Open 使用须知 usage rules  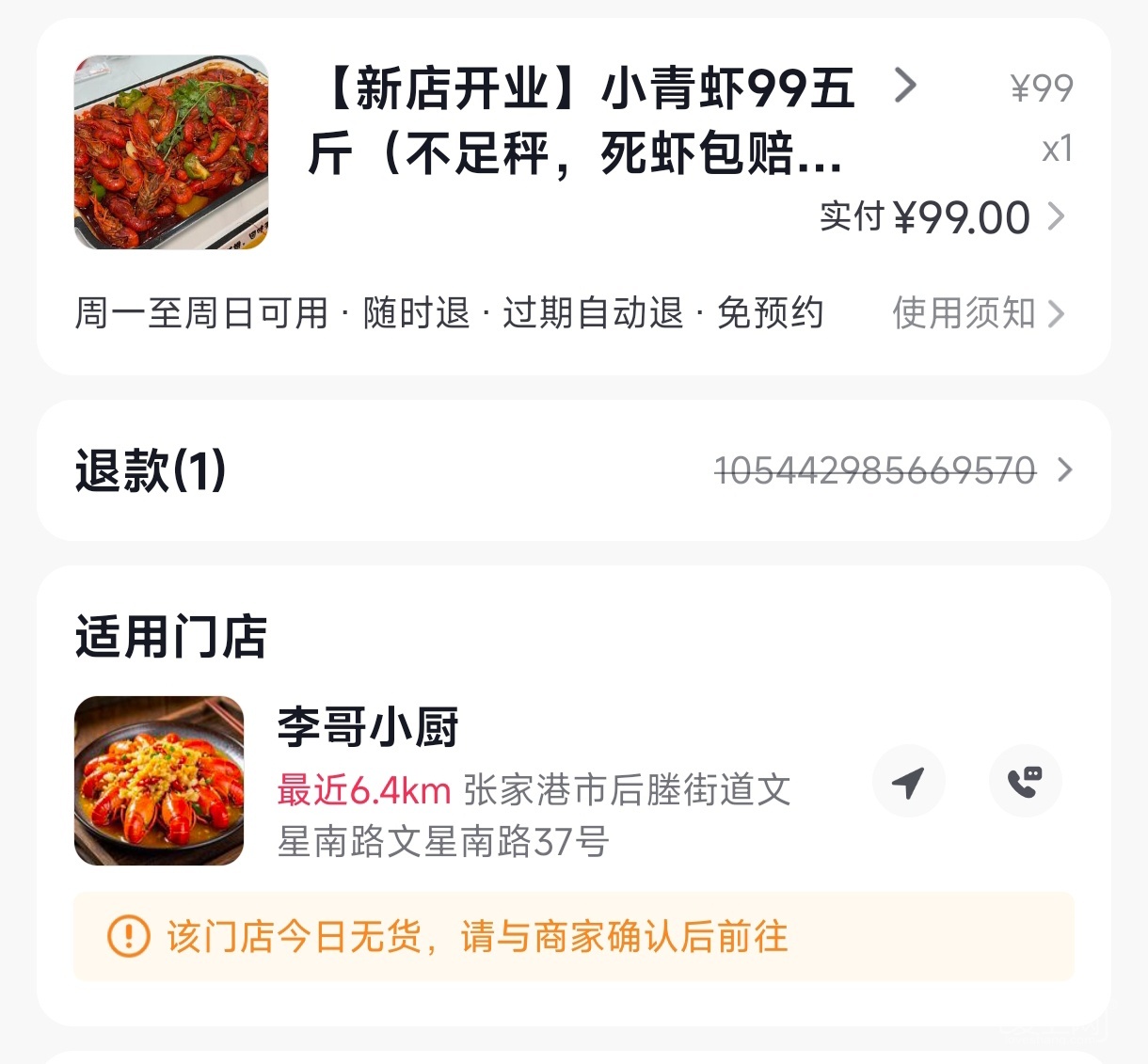click(978, 313)
